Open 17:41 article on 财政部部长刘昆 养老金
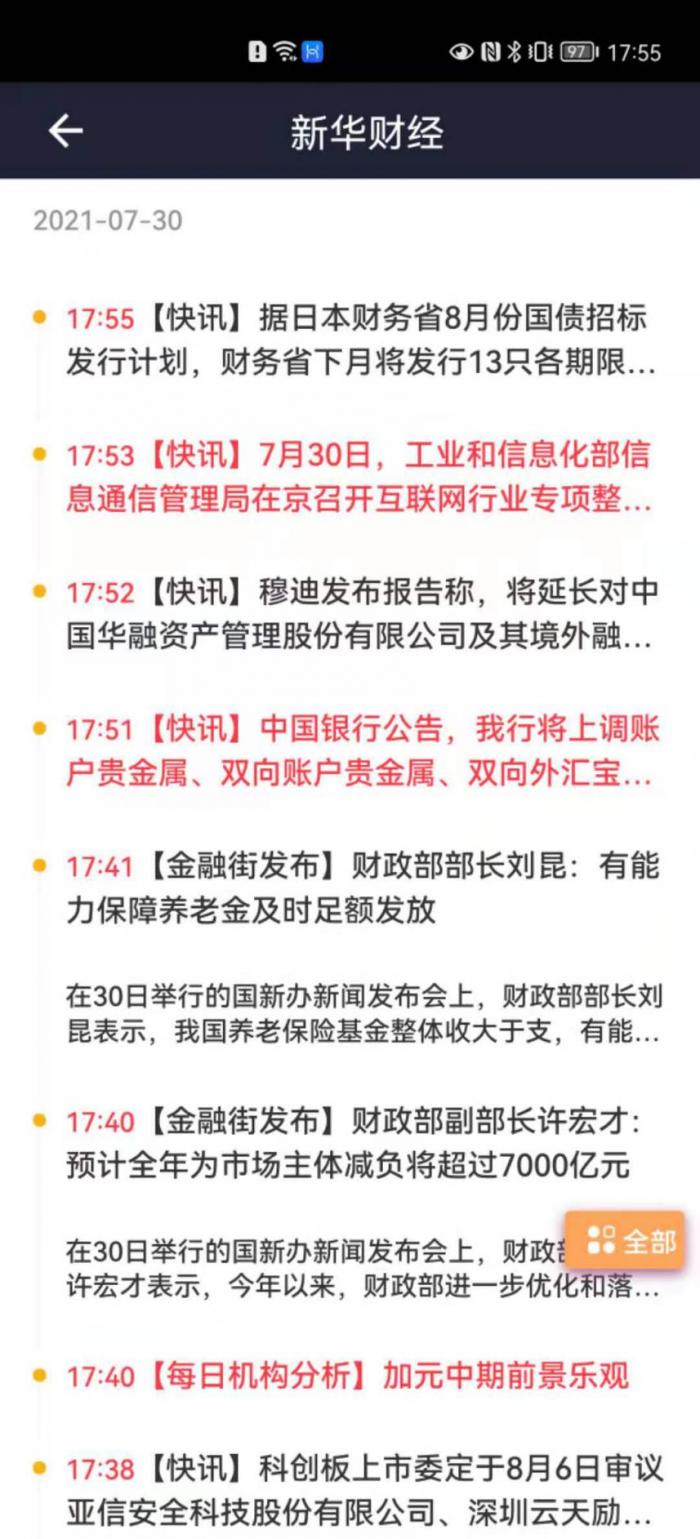The image size is (700, 1539). pyautogui.click(x=360, y=887)
